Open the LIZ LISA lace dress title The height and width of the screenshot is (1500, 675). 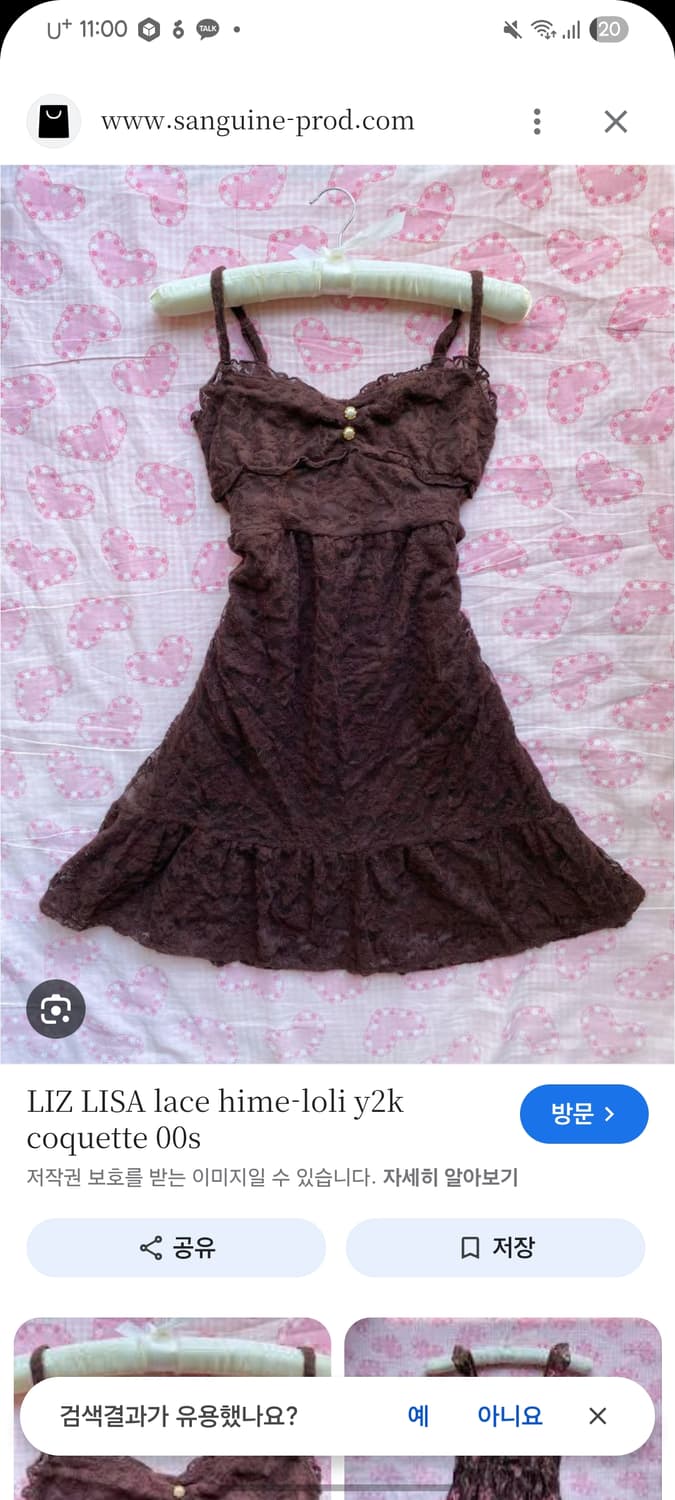pos(215,1120)
